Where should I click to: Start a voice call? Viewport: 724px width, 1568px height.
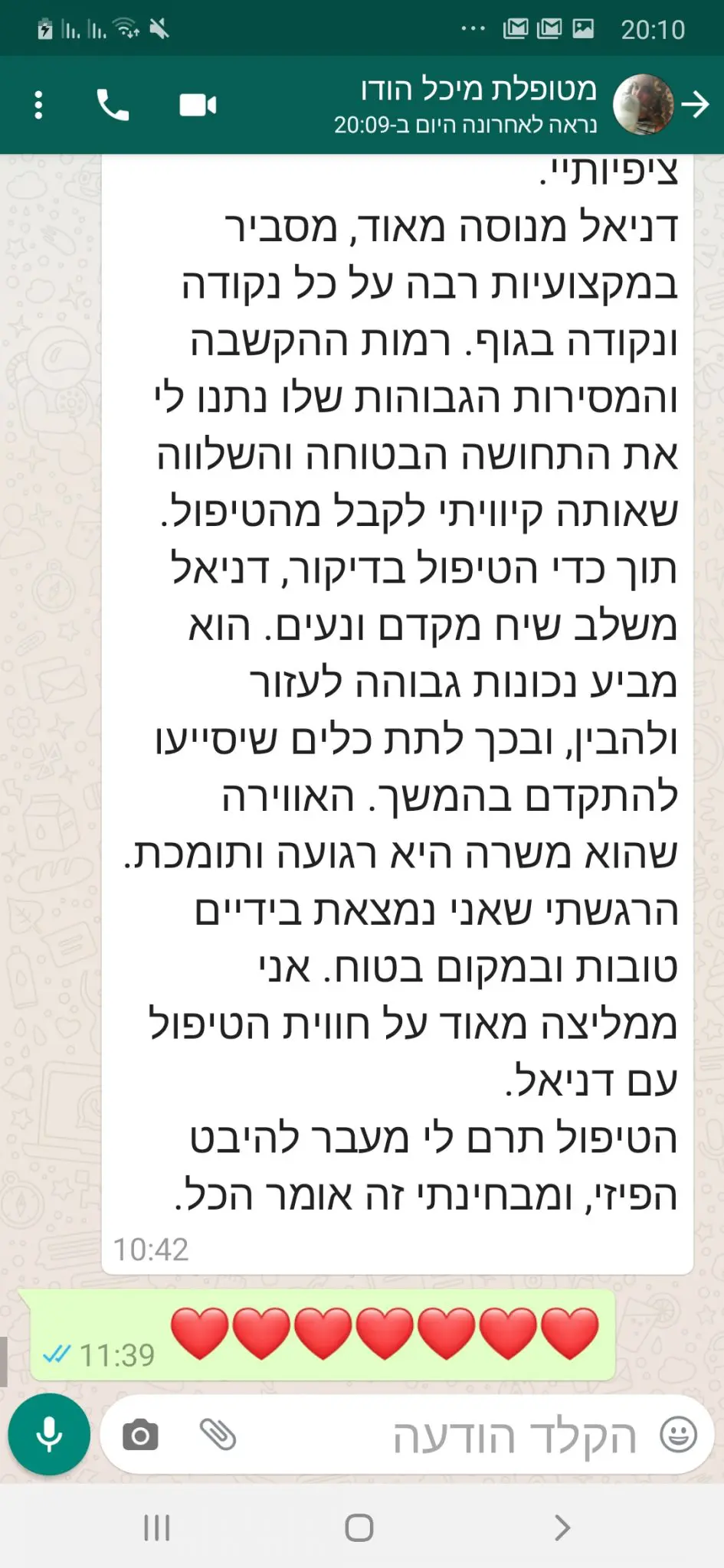coord(113,105)
